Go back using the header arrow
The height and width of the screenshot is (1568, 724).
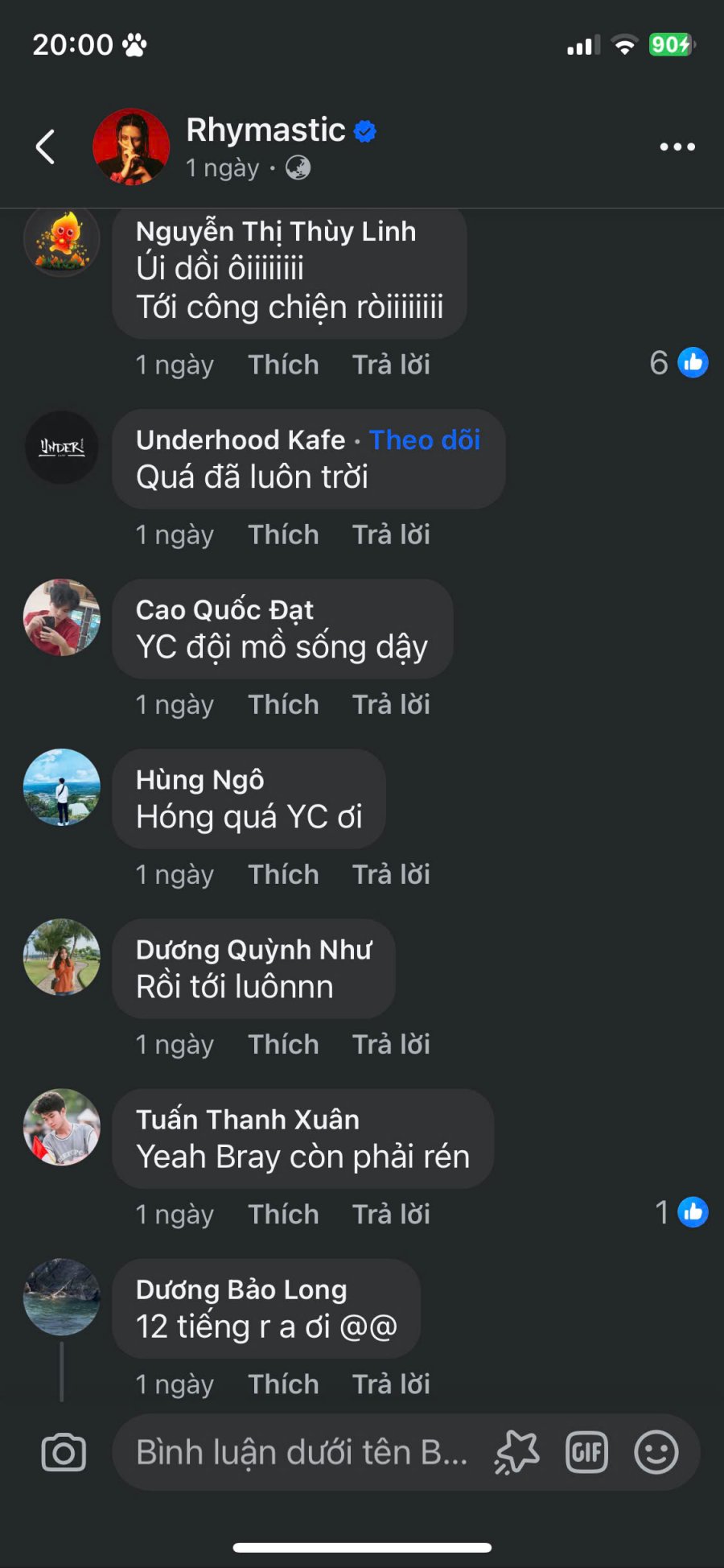46,146
